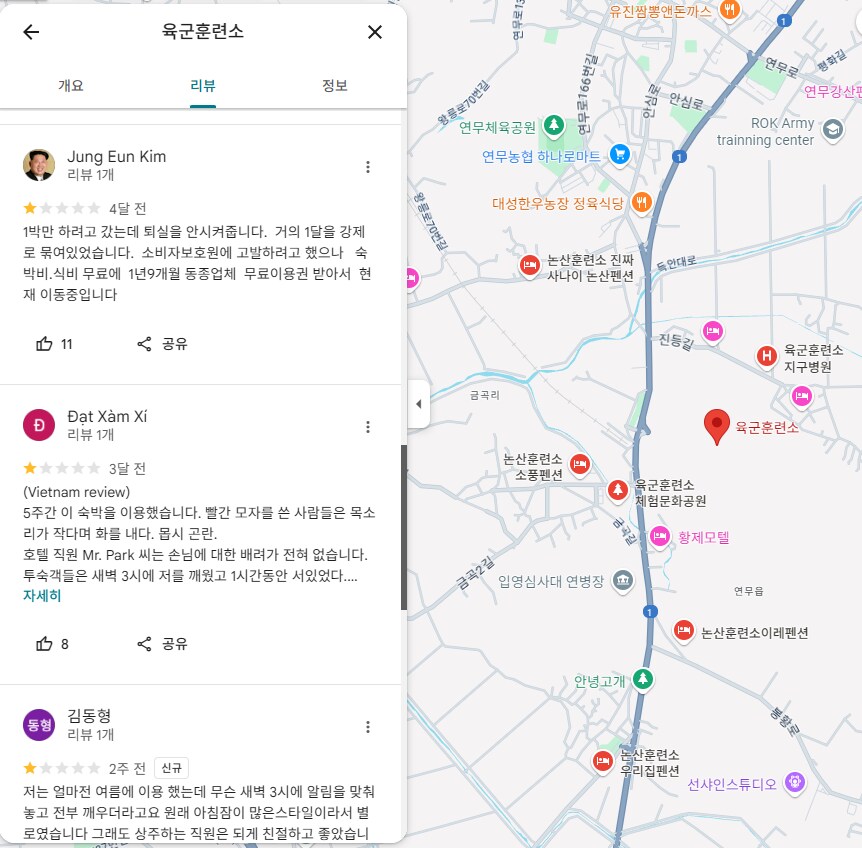The height and width of the screenshot is (848, 862).
Task: Share Jung Eun Kim's review
Action: pyautogui.click(x=162, y=344)
